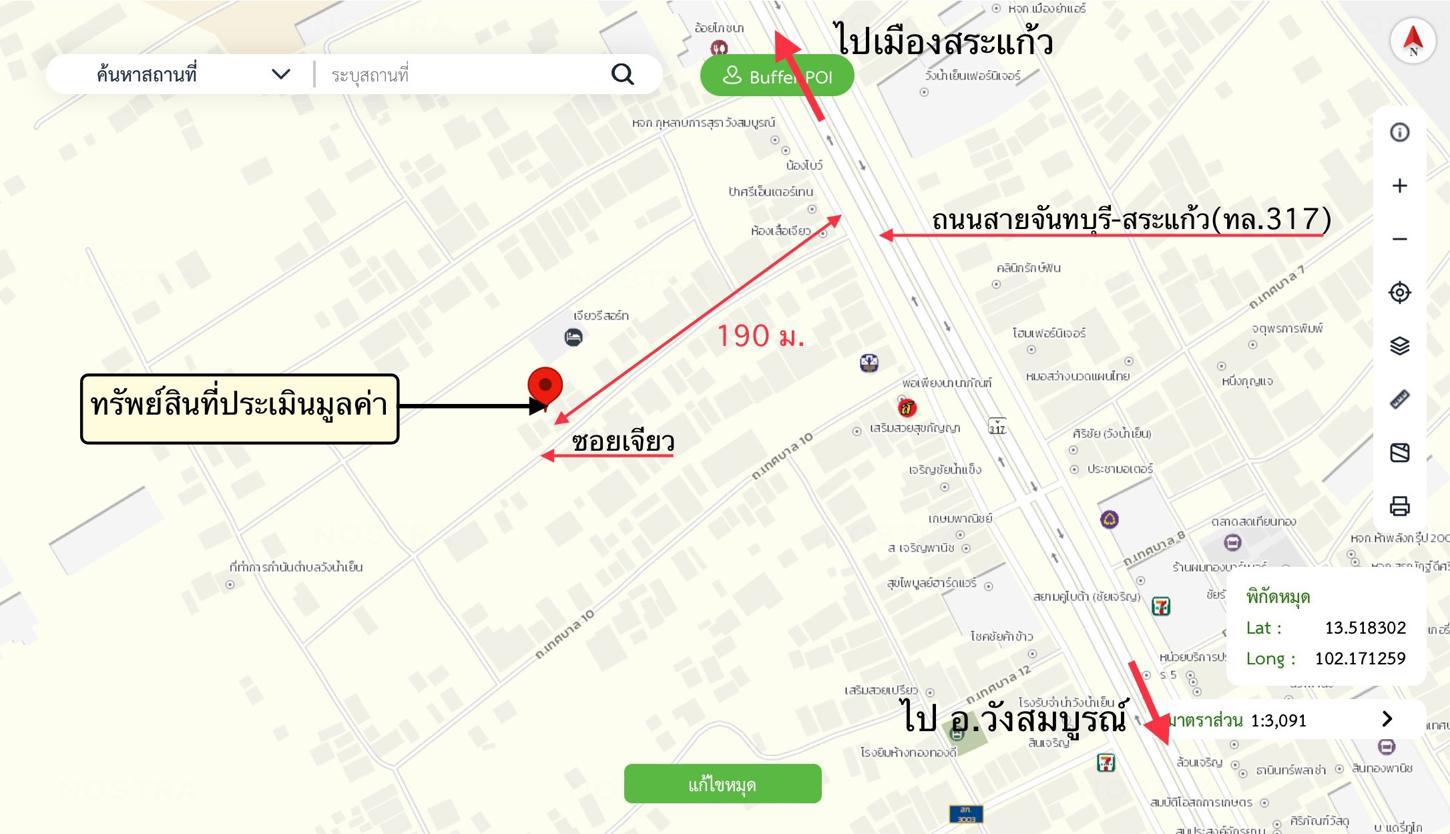
Task: Tap the แก้ไขหมุด edit pin button
Action: coord(722,784)
